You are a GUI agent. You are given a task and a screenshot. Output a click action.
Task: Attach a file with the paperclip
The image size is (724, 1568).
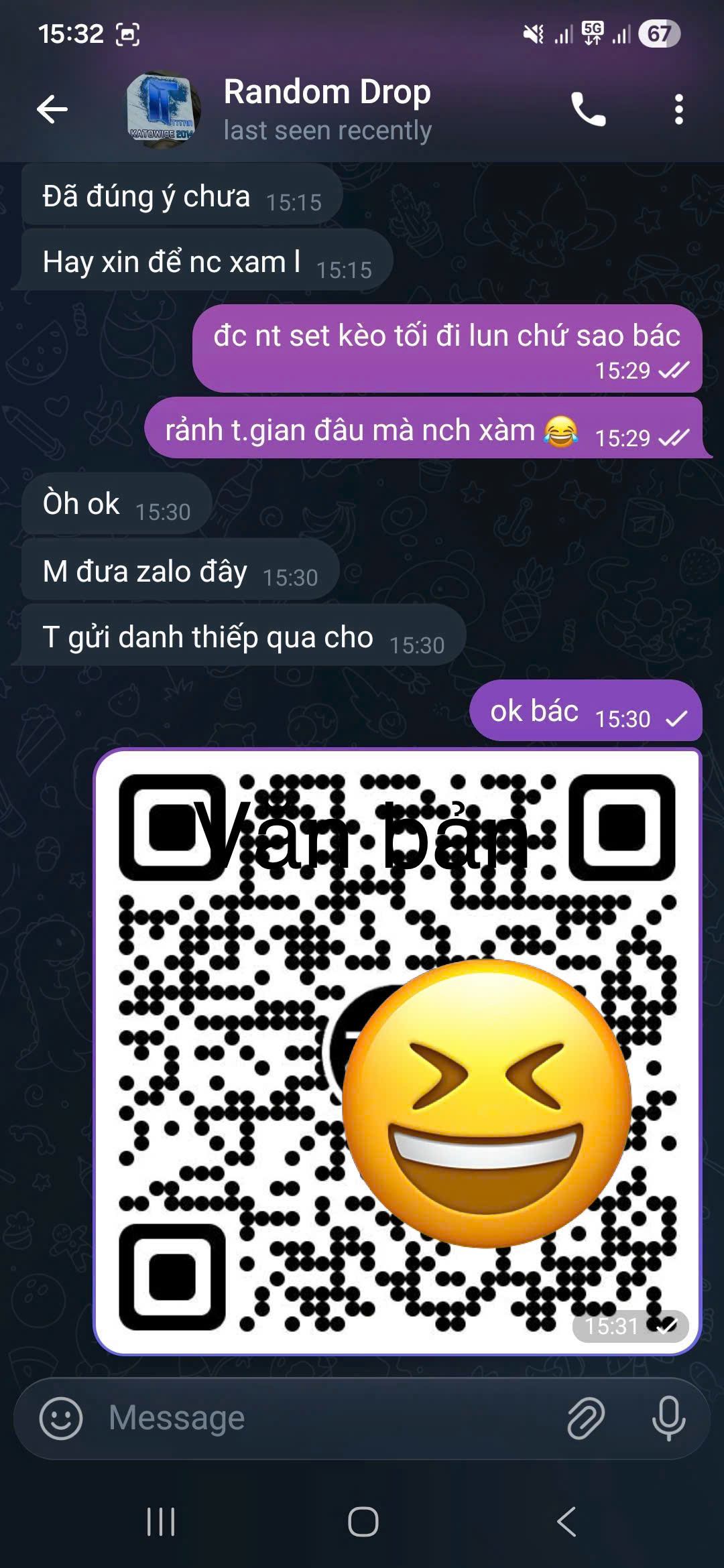(x=586, y=1418)
